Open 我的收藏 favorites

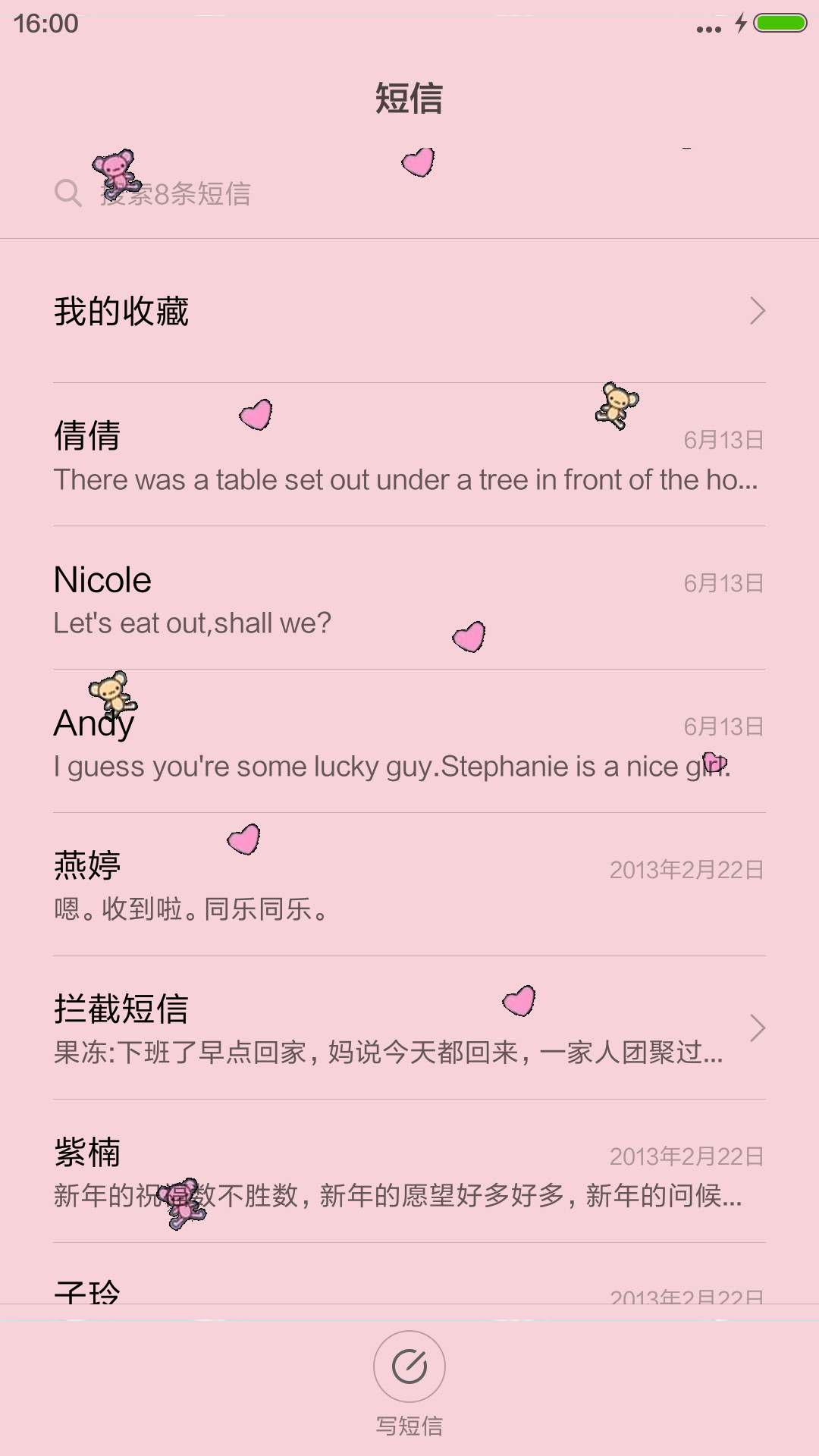point(409,311)
